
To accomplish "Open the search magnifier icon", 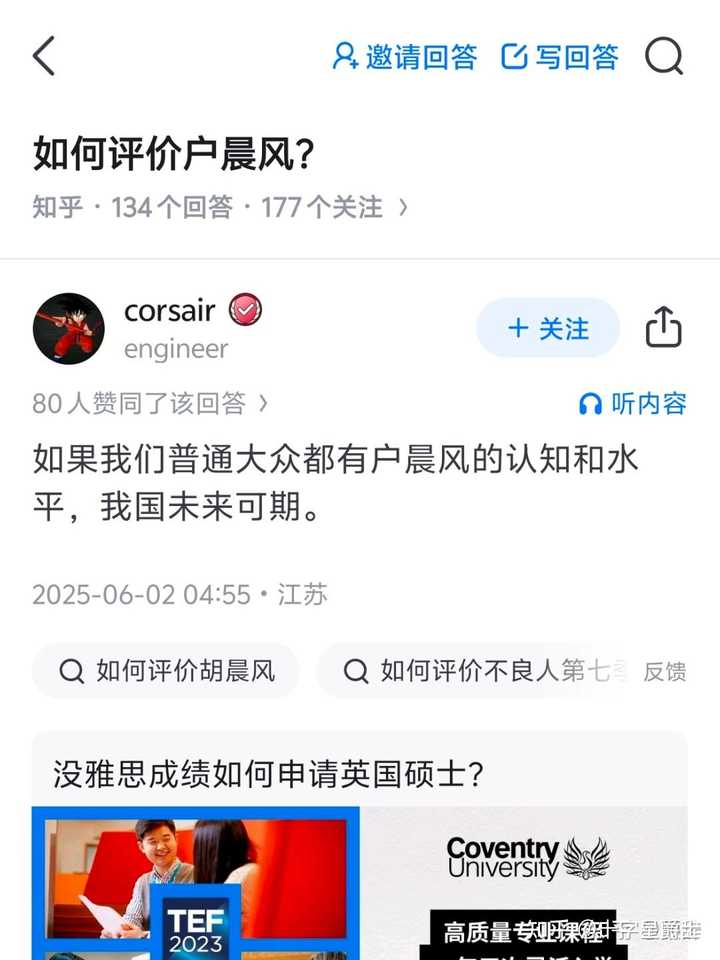I will (x=663, y=57).
